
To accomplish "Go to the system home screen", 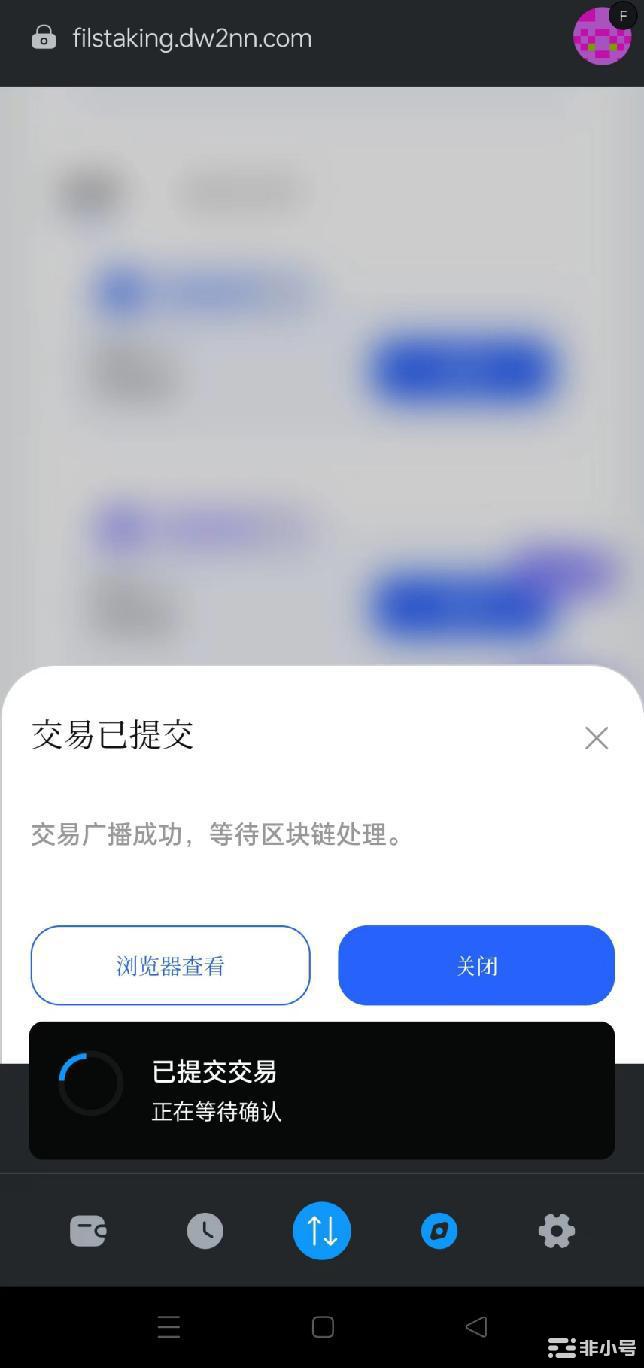I will pos(322,1327).
